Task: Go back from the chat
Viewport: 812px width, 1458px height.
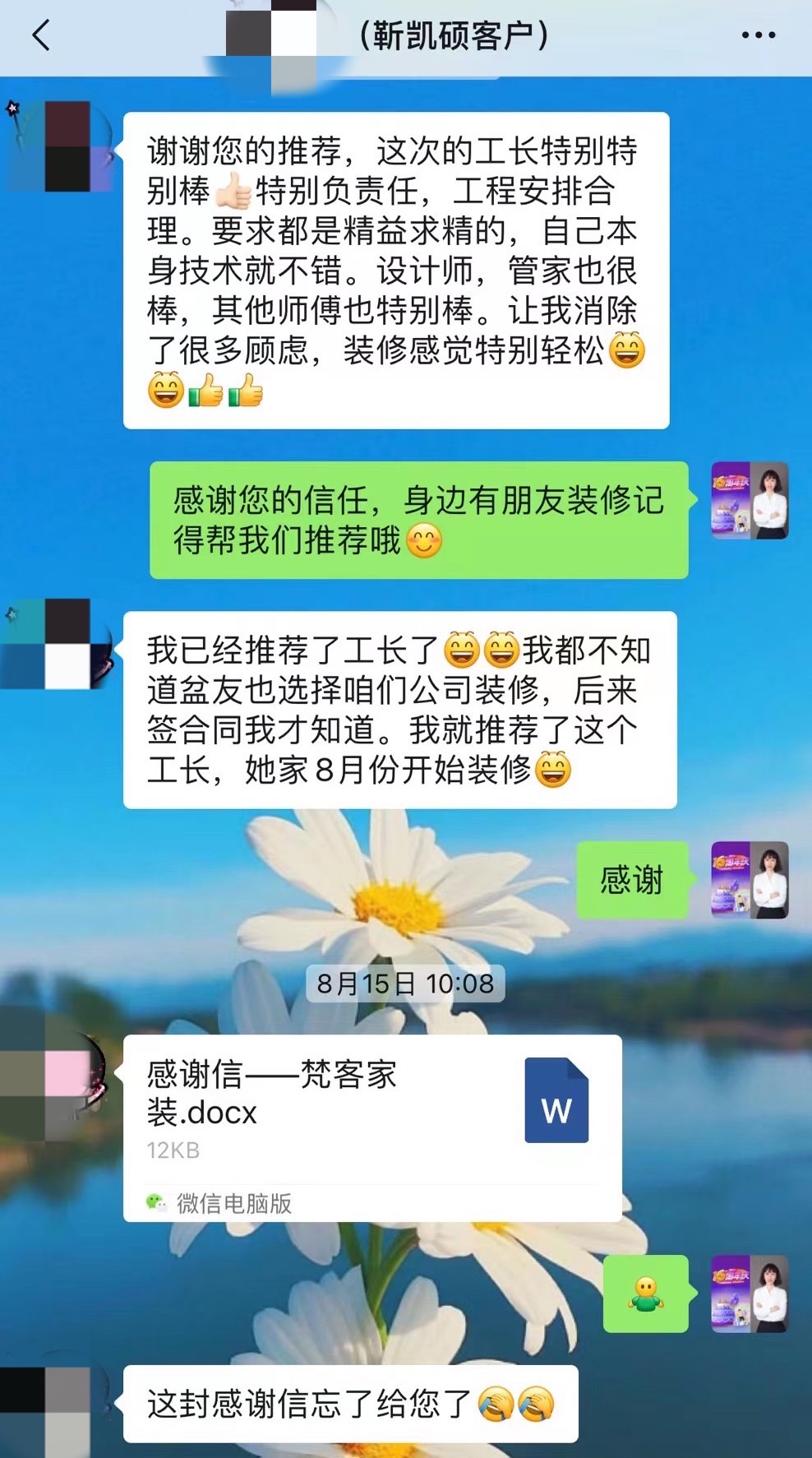Action: 41,35
